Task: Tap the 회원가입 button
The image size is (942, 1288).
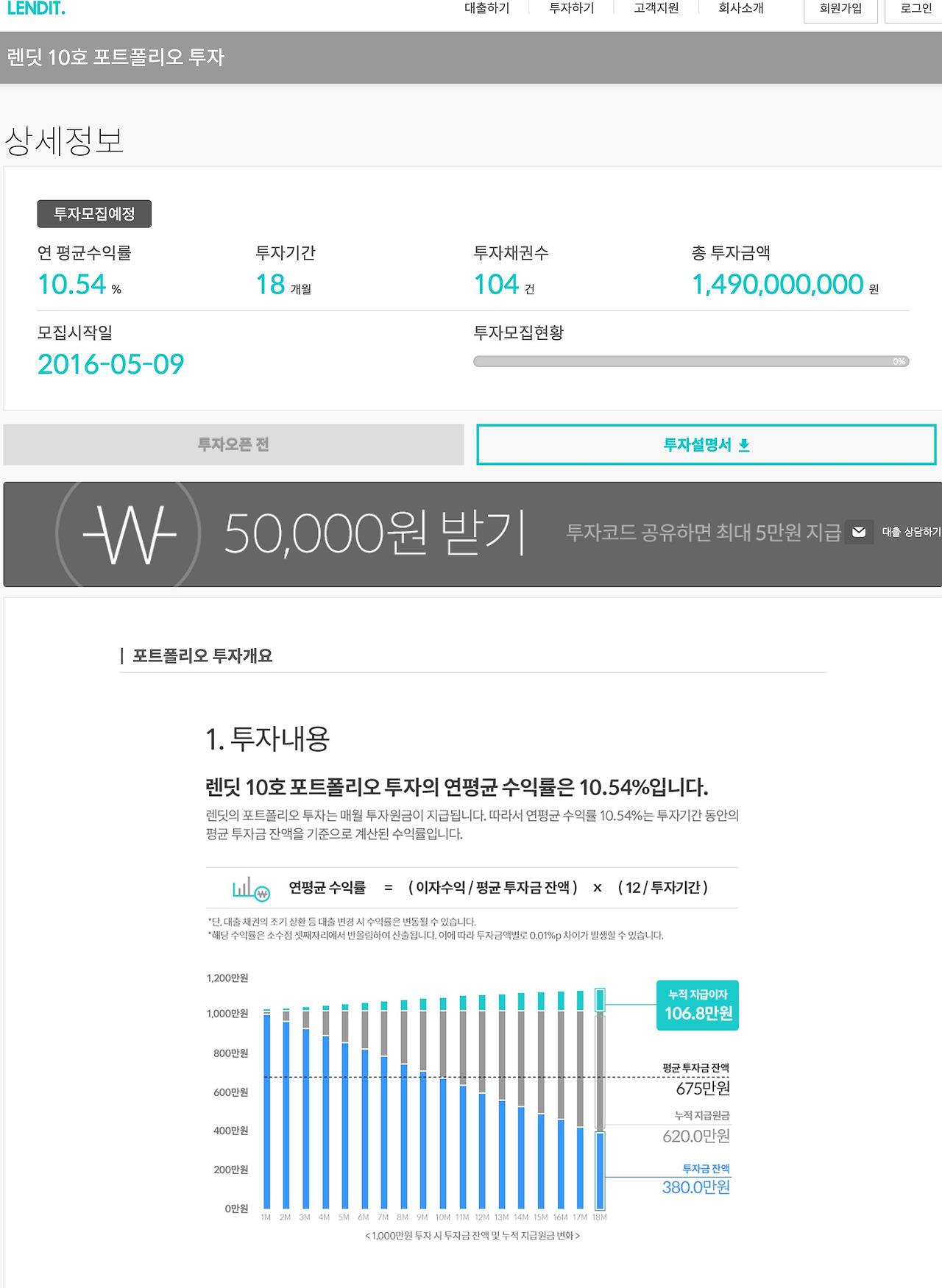Action: point(840,10)
